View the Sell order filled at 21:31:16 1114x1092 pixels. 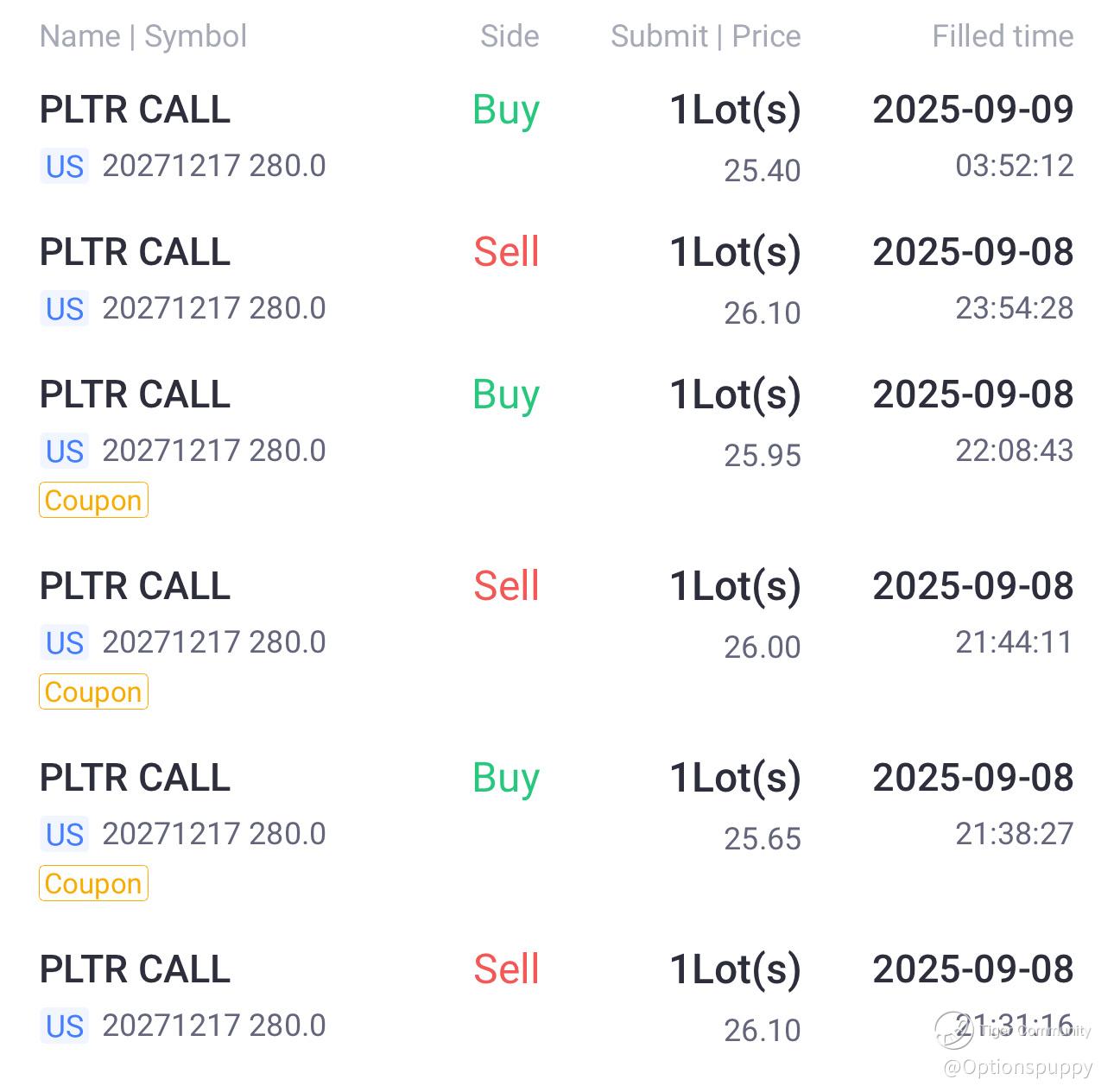point(556,997)
